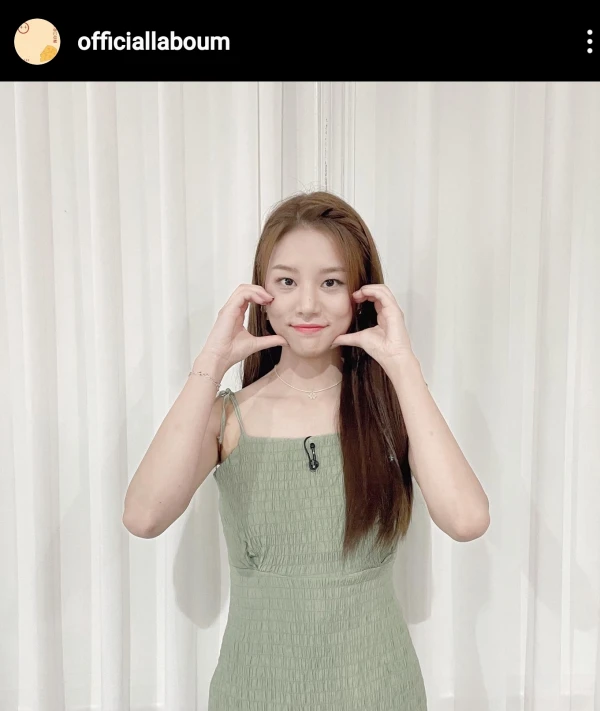The width and height of the screenshot is (600, 711).
Task: Open the officiallaboum profile via username
Action: (153, 41)
